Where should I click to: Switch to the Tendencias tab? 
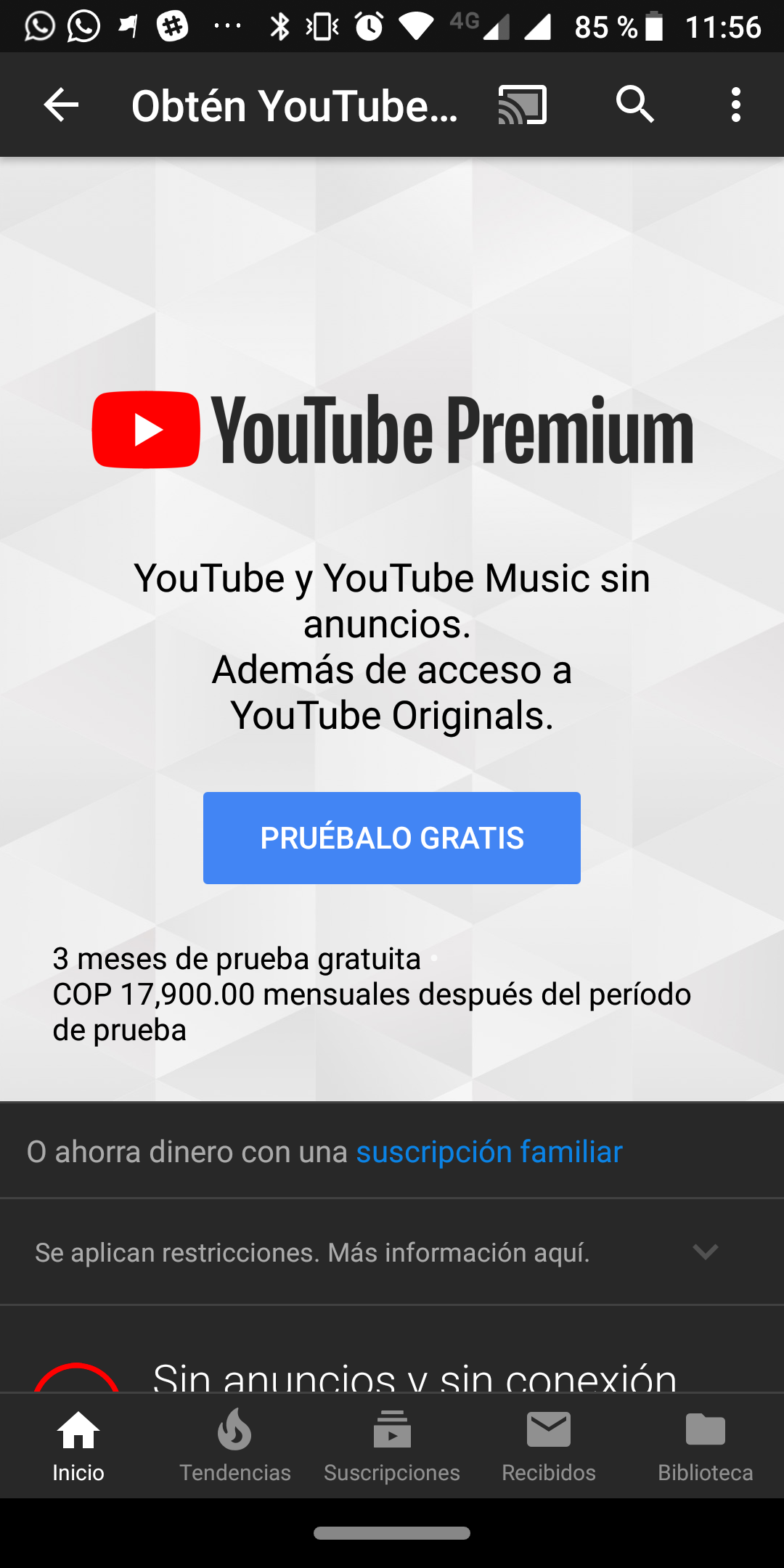click(235, 1446)
